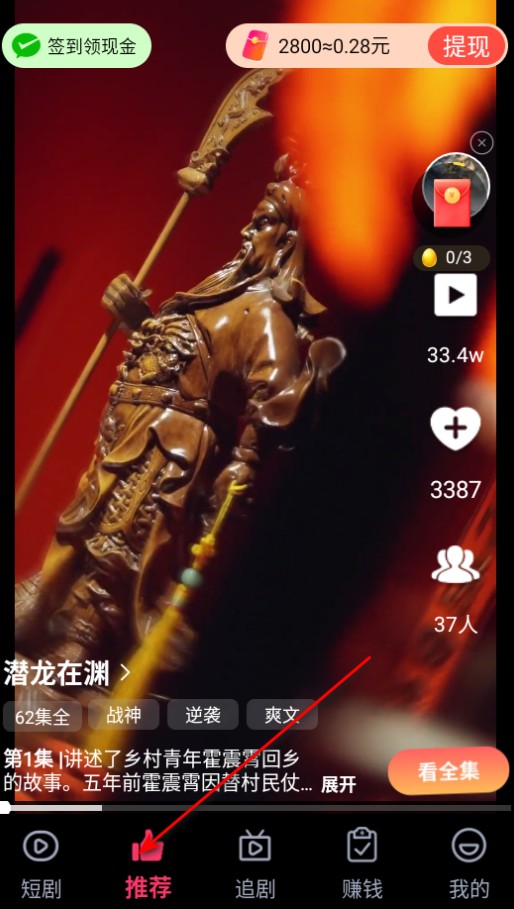Screen dimensions: 514x909
Task: Expand the description with 展开
Action: coord(338,784)
